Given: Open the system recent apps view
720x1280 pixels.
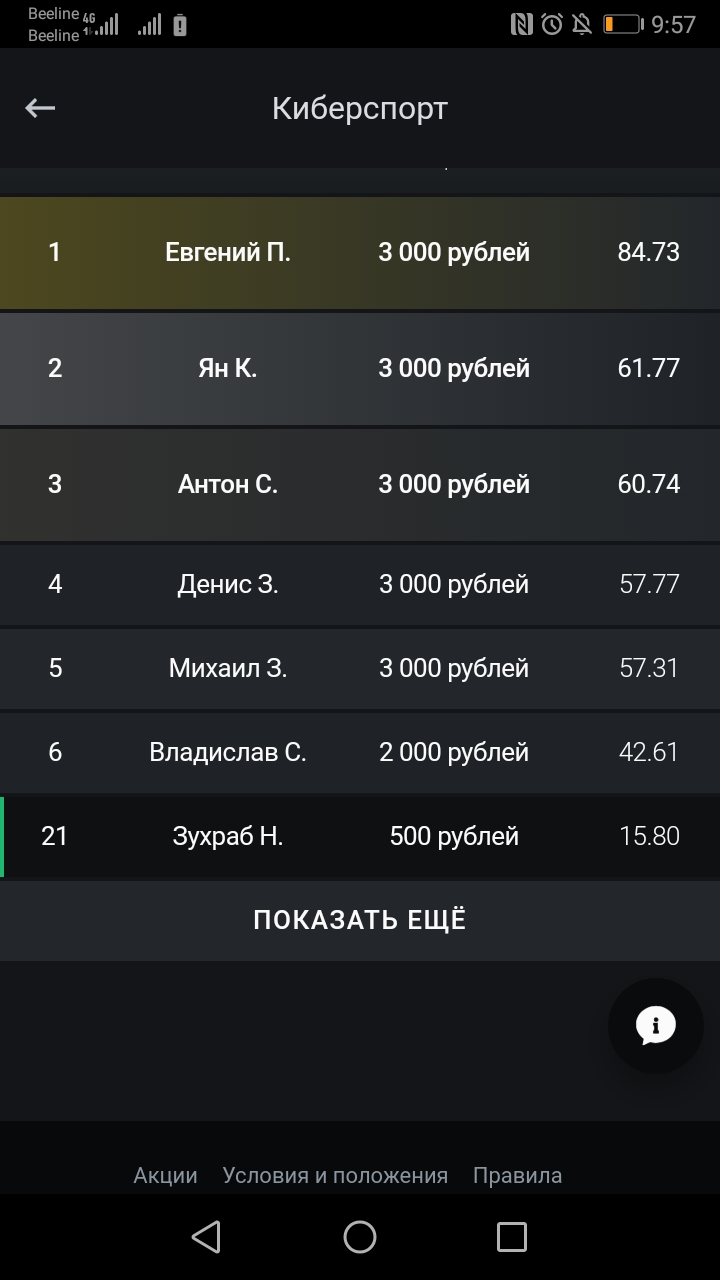Looking at the screenshot, I should (512, 1237).
